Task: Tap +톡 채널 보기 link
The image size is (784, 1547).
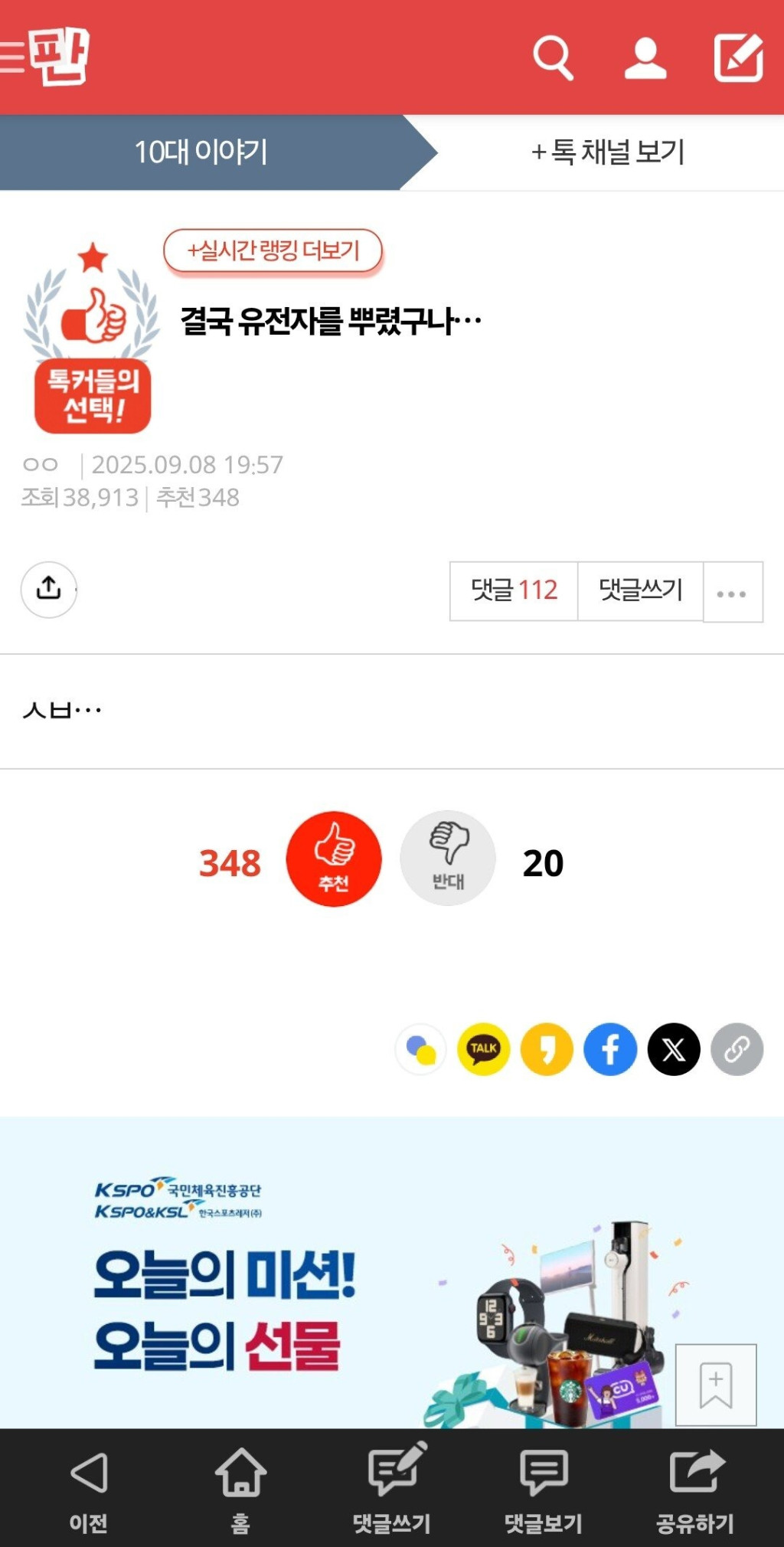Action: tap(609, 152)
